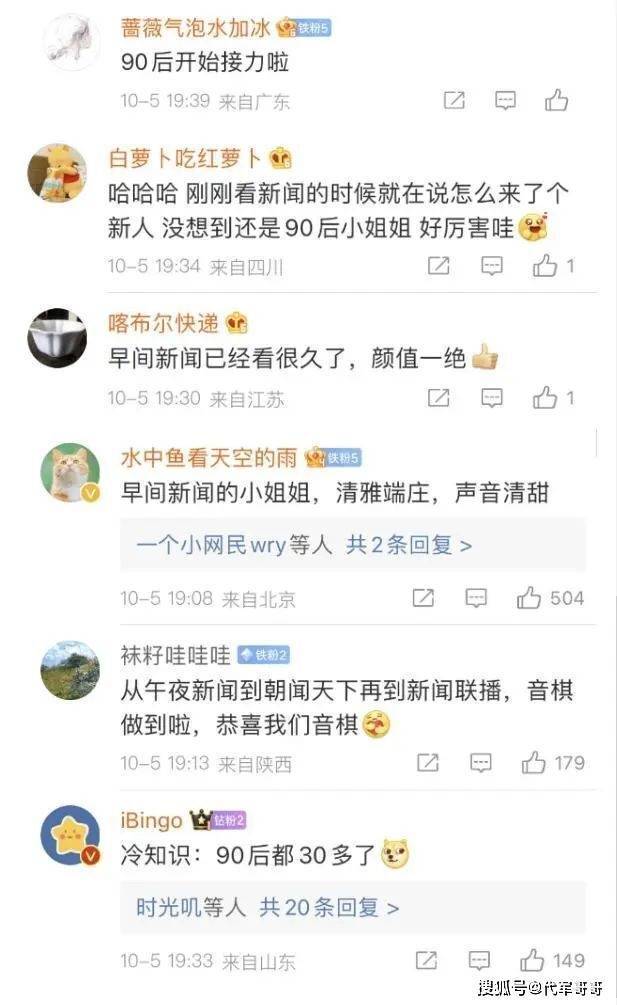Like 水中鱼看天空的雨's comment

[x=530, y=598]
